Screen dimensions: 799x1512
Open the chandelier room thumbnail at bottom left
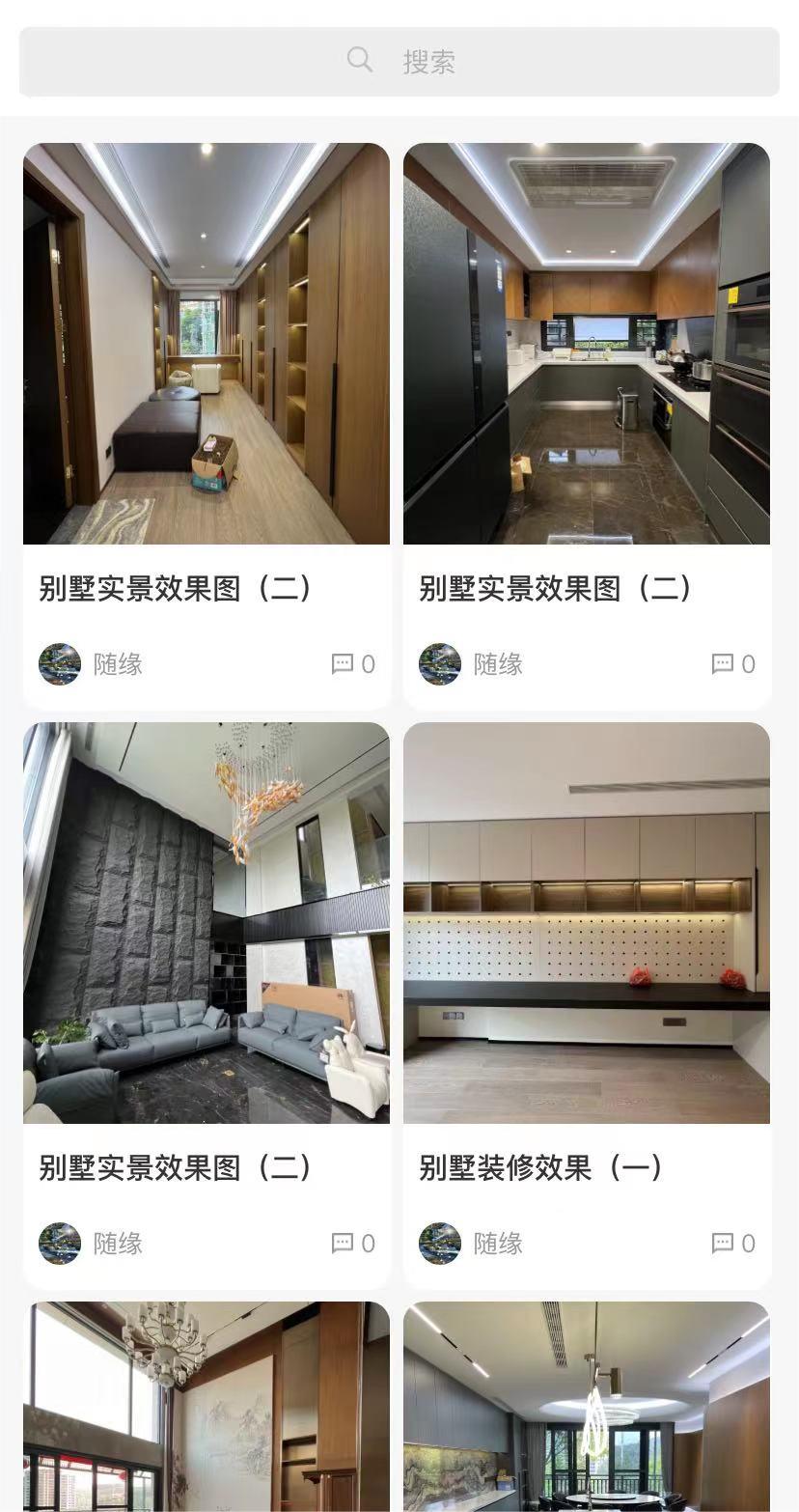click(x=207, y=1405)
